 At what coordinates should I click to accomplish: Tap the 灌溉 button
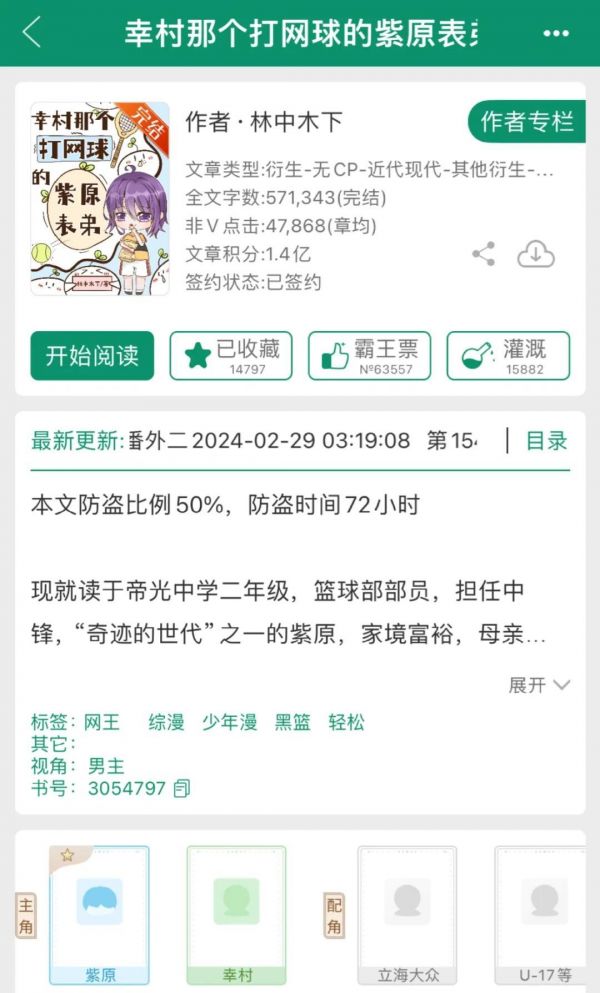point(508,355)
